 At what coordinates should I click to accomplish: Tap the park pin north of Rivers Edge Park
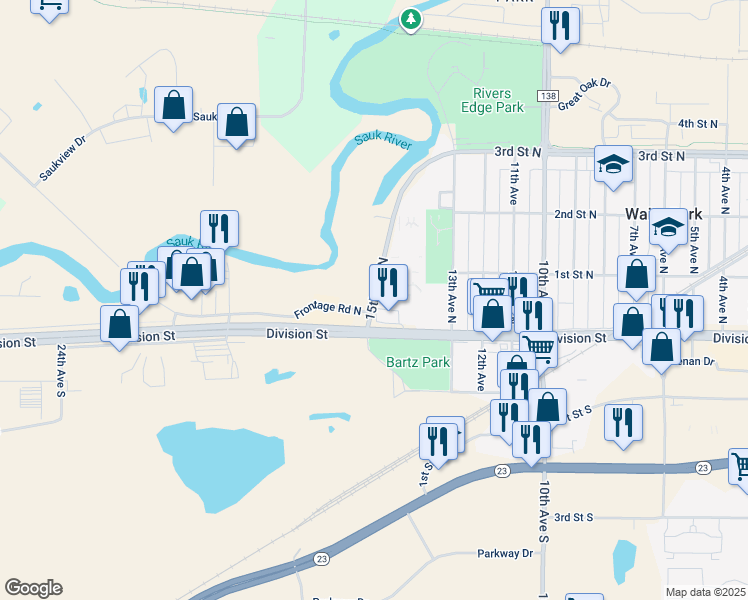[410, 19]
